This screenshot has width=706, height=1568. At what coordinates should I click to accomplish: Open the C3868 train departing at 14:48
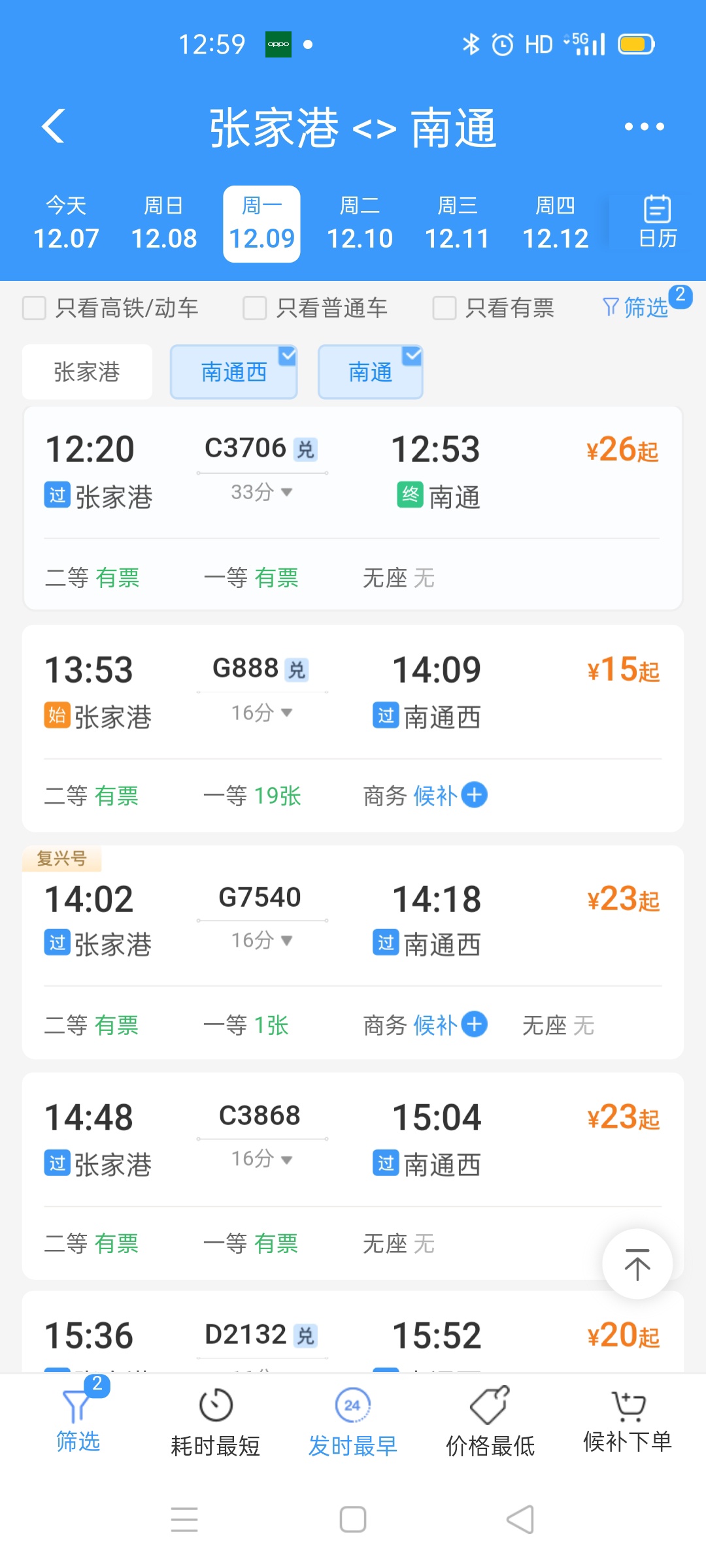[x=353, y=1176]
